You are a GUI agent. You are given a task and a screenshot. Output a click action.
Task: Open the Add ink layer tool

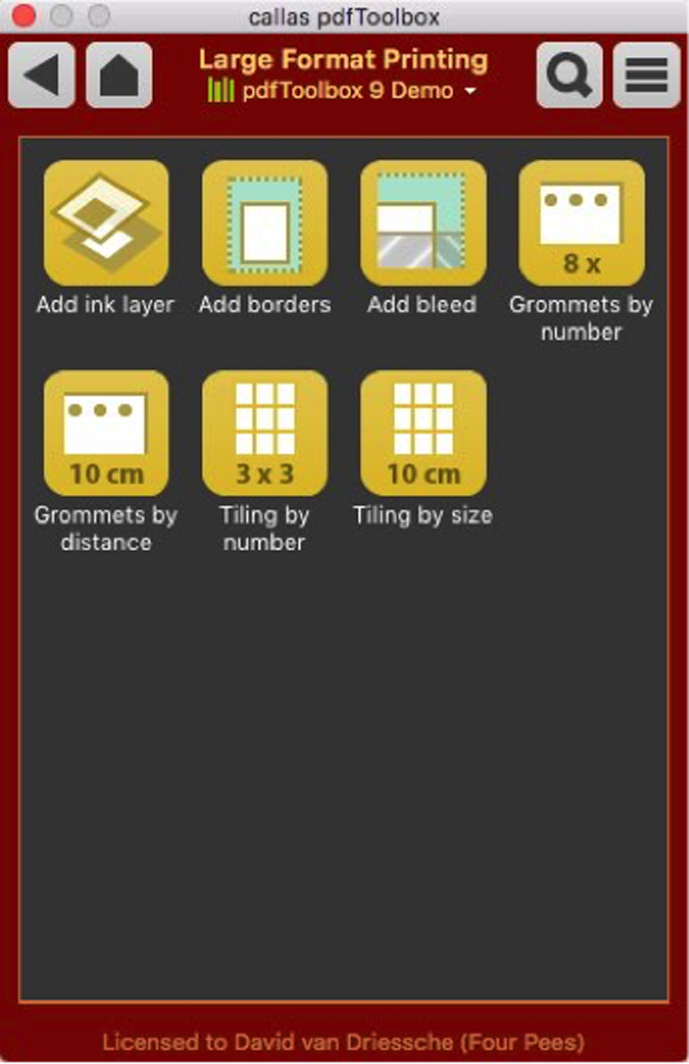106,223
